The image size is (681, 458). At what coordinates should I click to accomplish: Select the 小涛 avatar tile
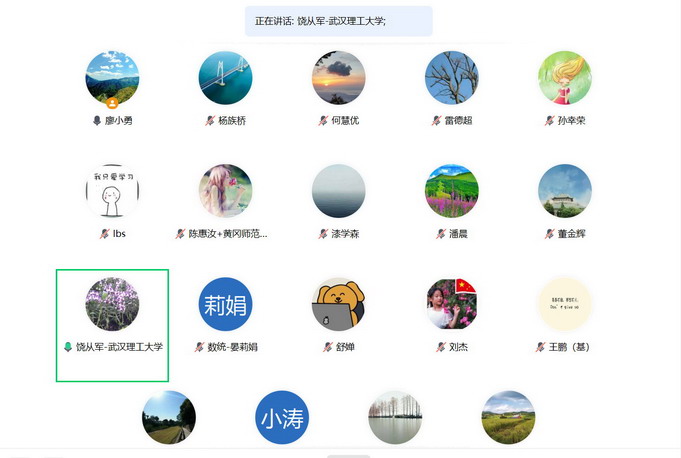(x=282, y=417)
